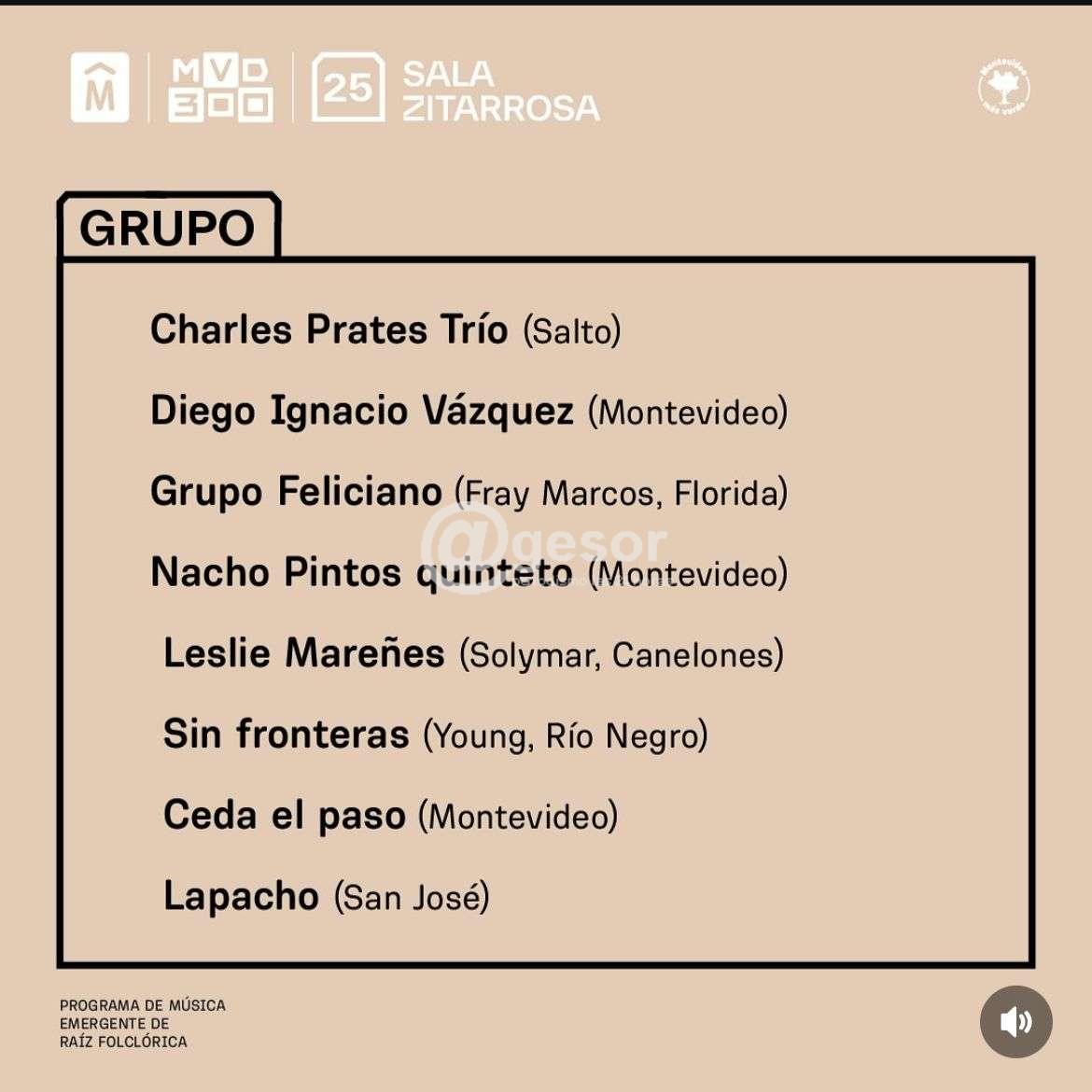Image resolution: width=1092 pixels, height=1092 pixels.
Task: Mute the video sound
Action: [1015, 1022]
